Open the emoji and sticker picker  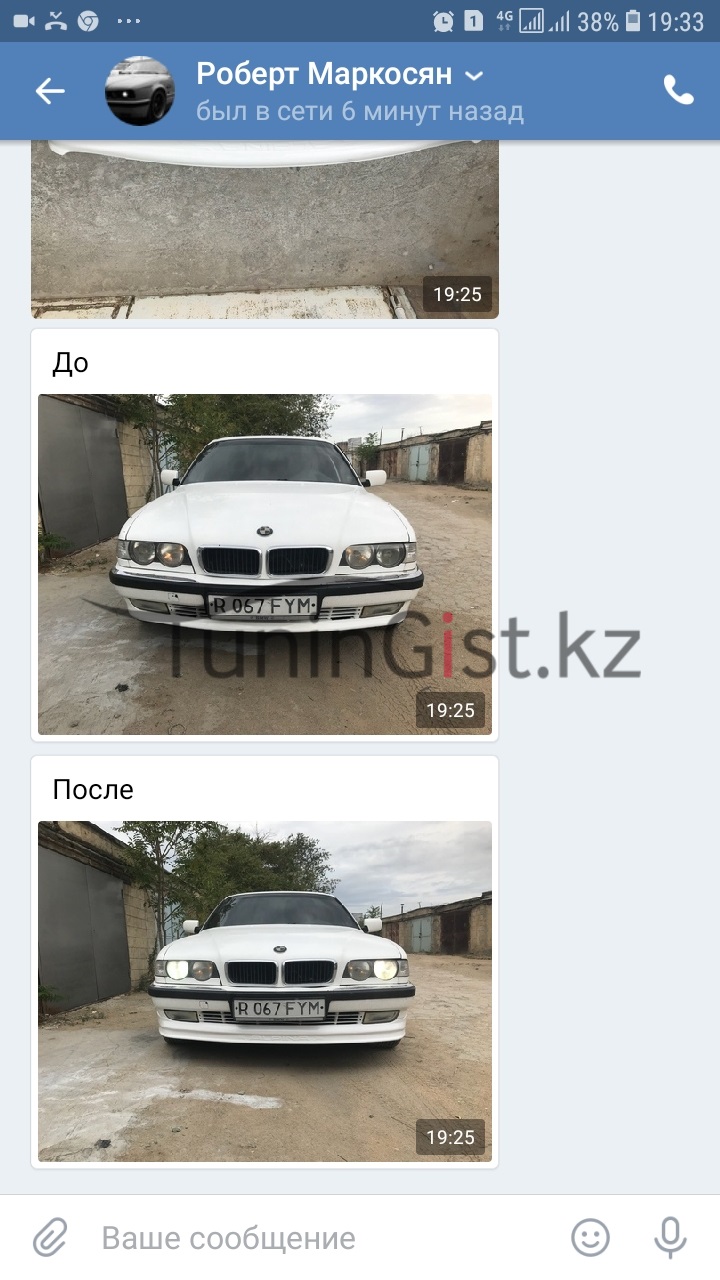tap(590, 1238)
